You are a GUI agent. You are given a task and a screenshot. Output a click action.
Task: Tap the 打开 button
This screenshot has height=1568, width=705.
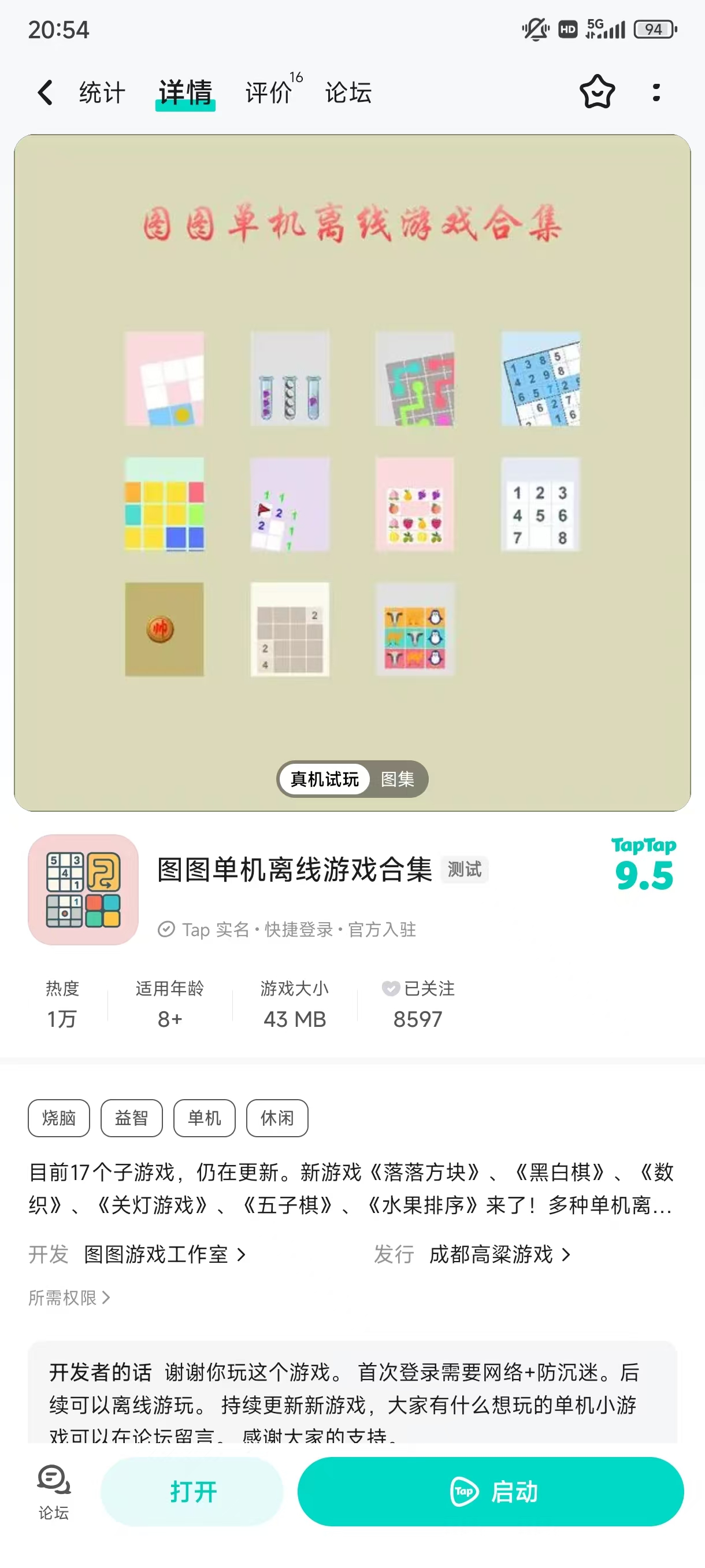pyautogui.click(x=192, y=1491)
